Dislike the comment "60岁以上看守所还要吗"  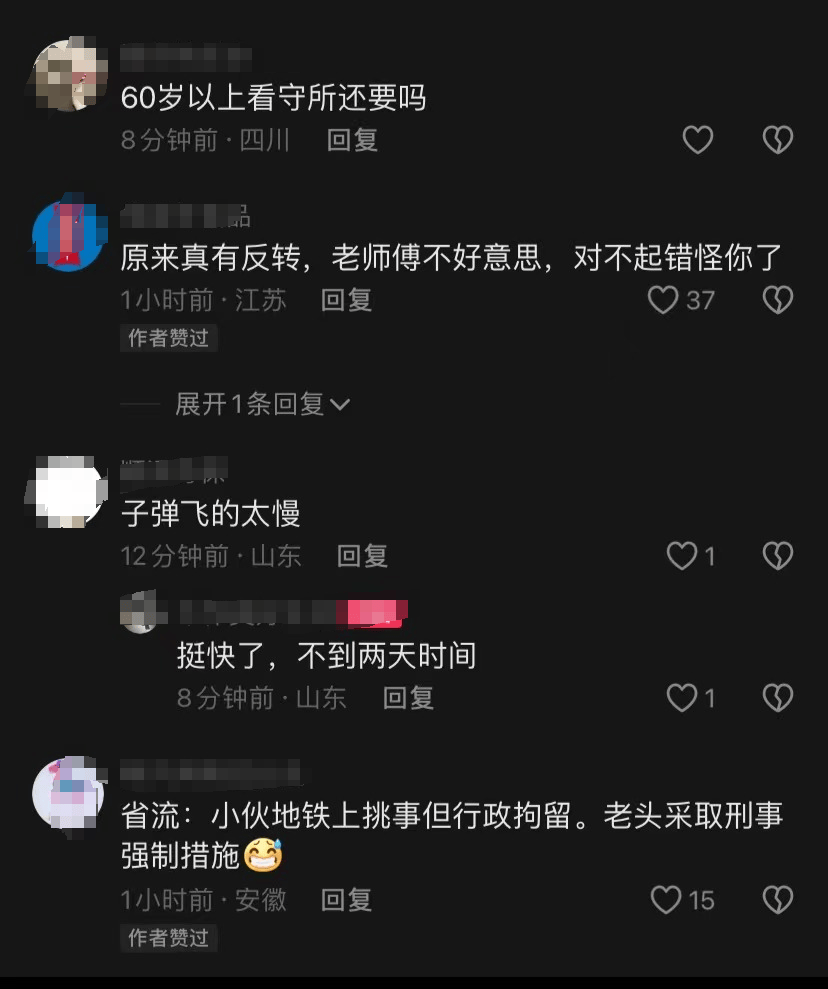(x=777, y=140)
